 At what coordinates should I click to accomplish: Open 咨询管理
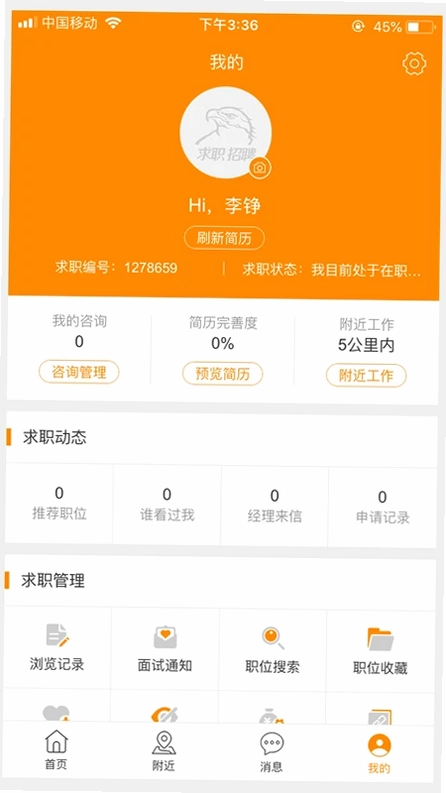click(x=79, y=373)
